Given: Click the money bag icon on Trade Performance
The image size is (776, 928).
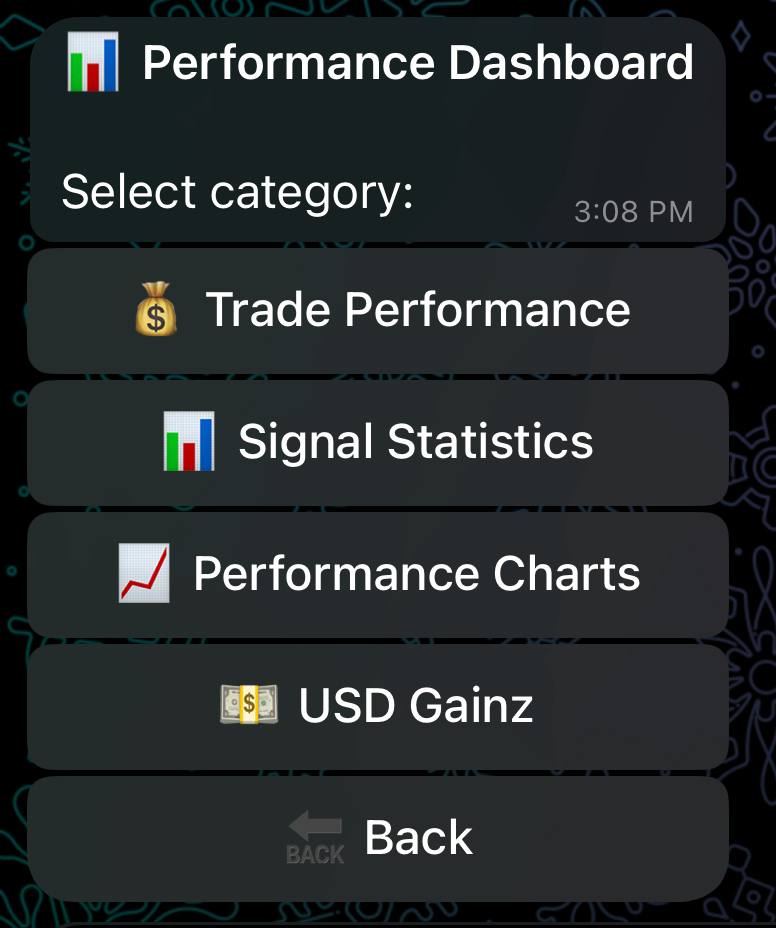Looking at the screenshot, I should (x=160, y=309).
